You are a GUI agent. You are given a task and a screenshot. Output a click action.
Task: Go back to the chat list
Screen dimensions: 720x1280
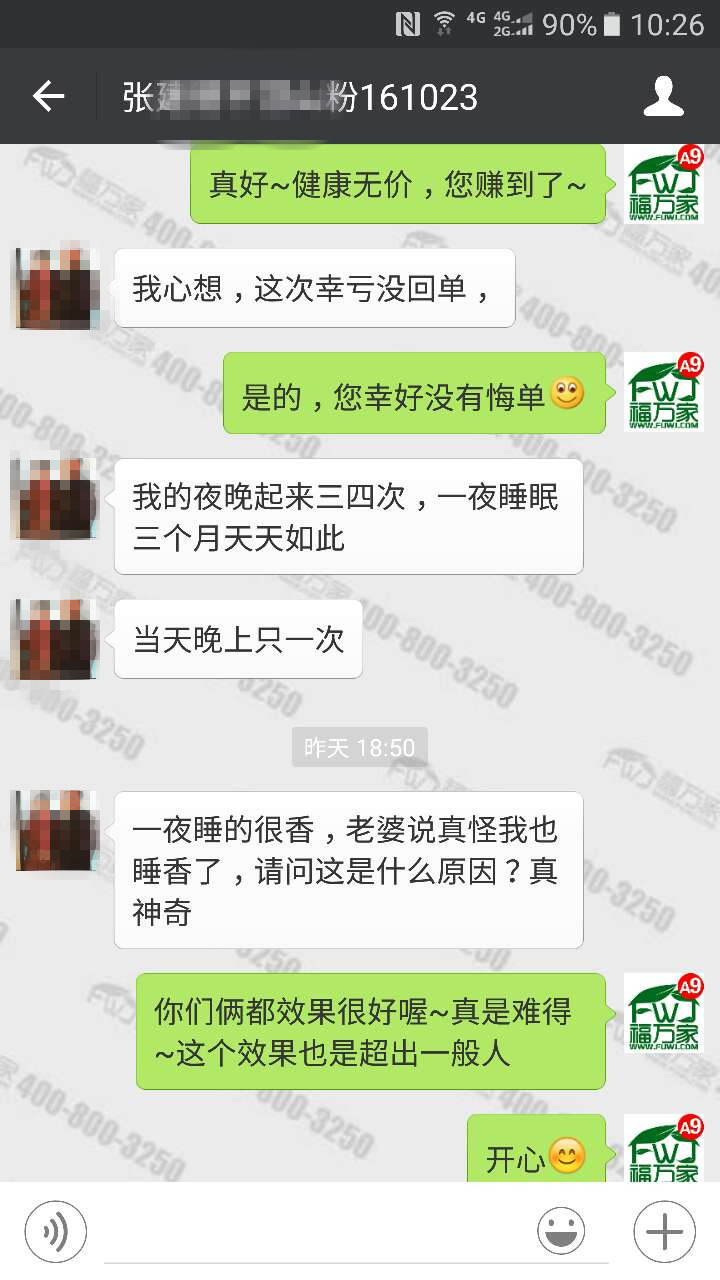[48, 97]
